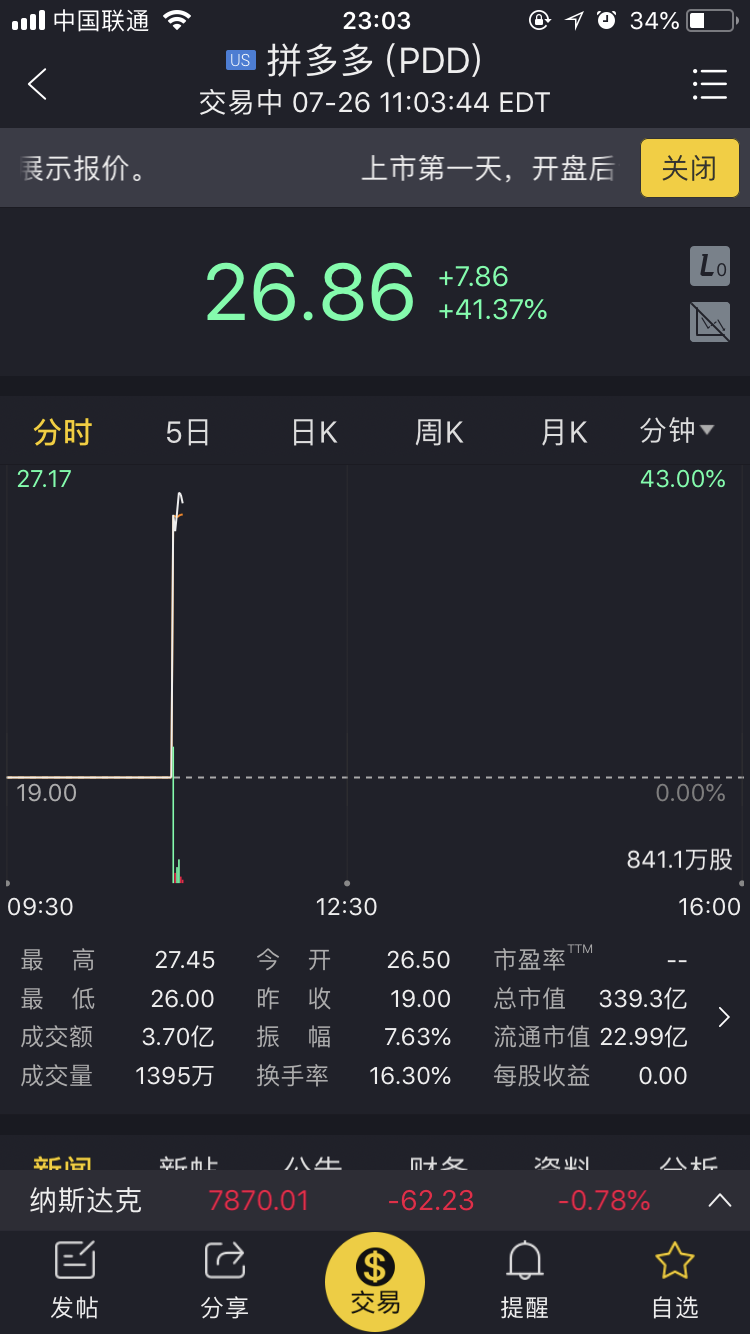Tap the L0 quote level icon
The width and height of the screenshot is (750, 1334).
coord(710,266)
